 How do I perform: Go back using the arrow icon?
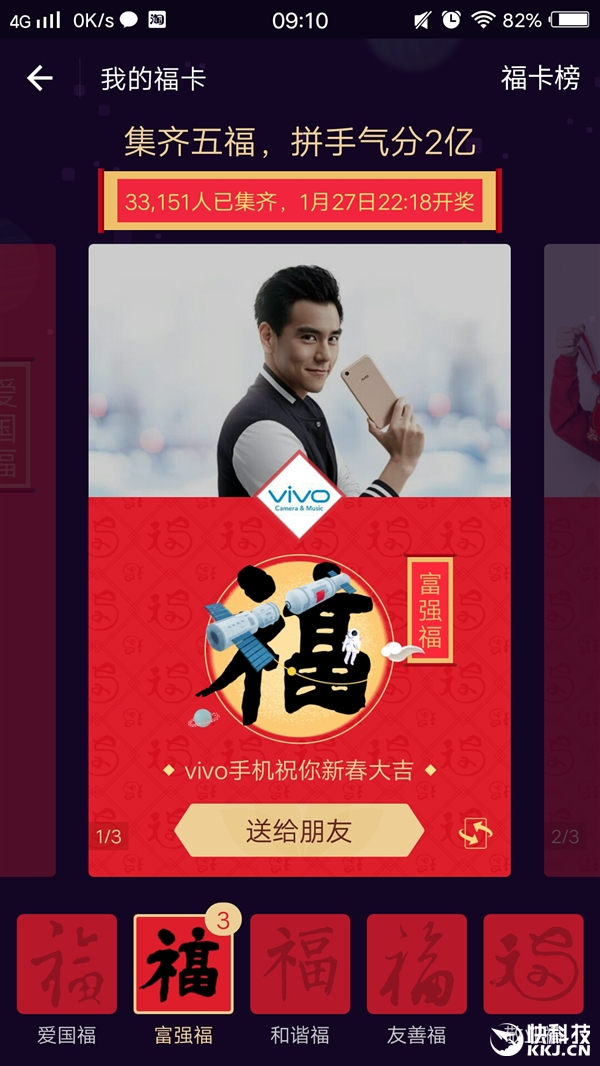(x=39, y=79)
